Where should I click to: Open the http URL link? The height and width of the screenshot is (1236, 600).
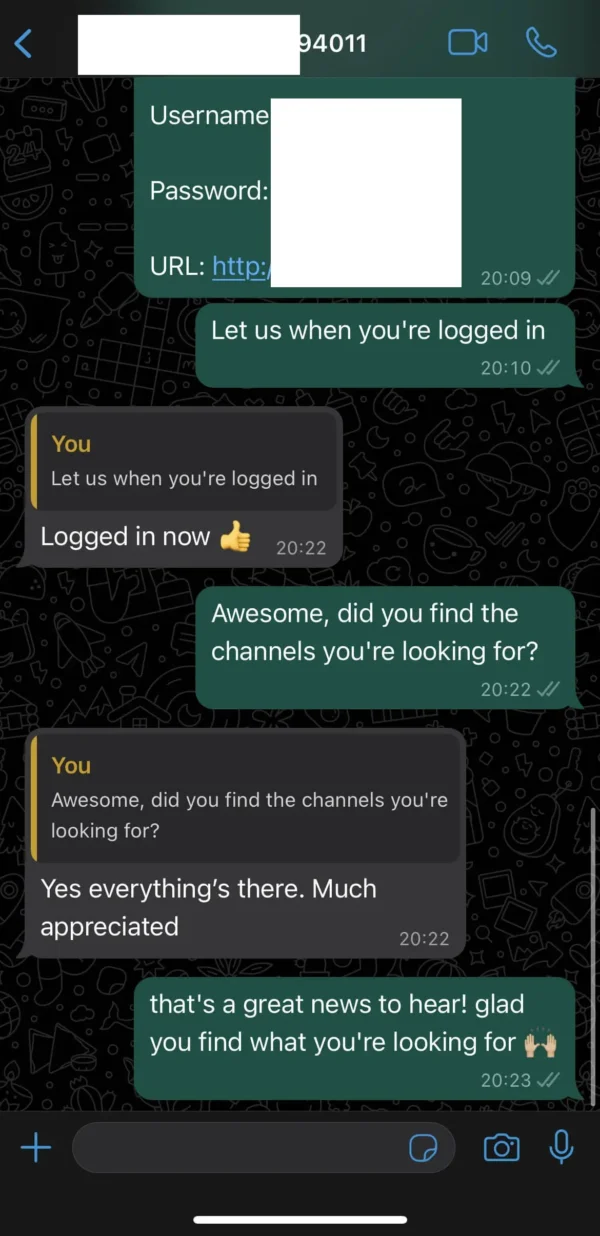[x=241, y=266]
